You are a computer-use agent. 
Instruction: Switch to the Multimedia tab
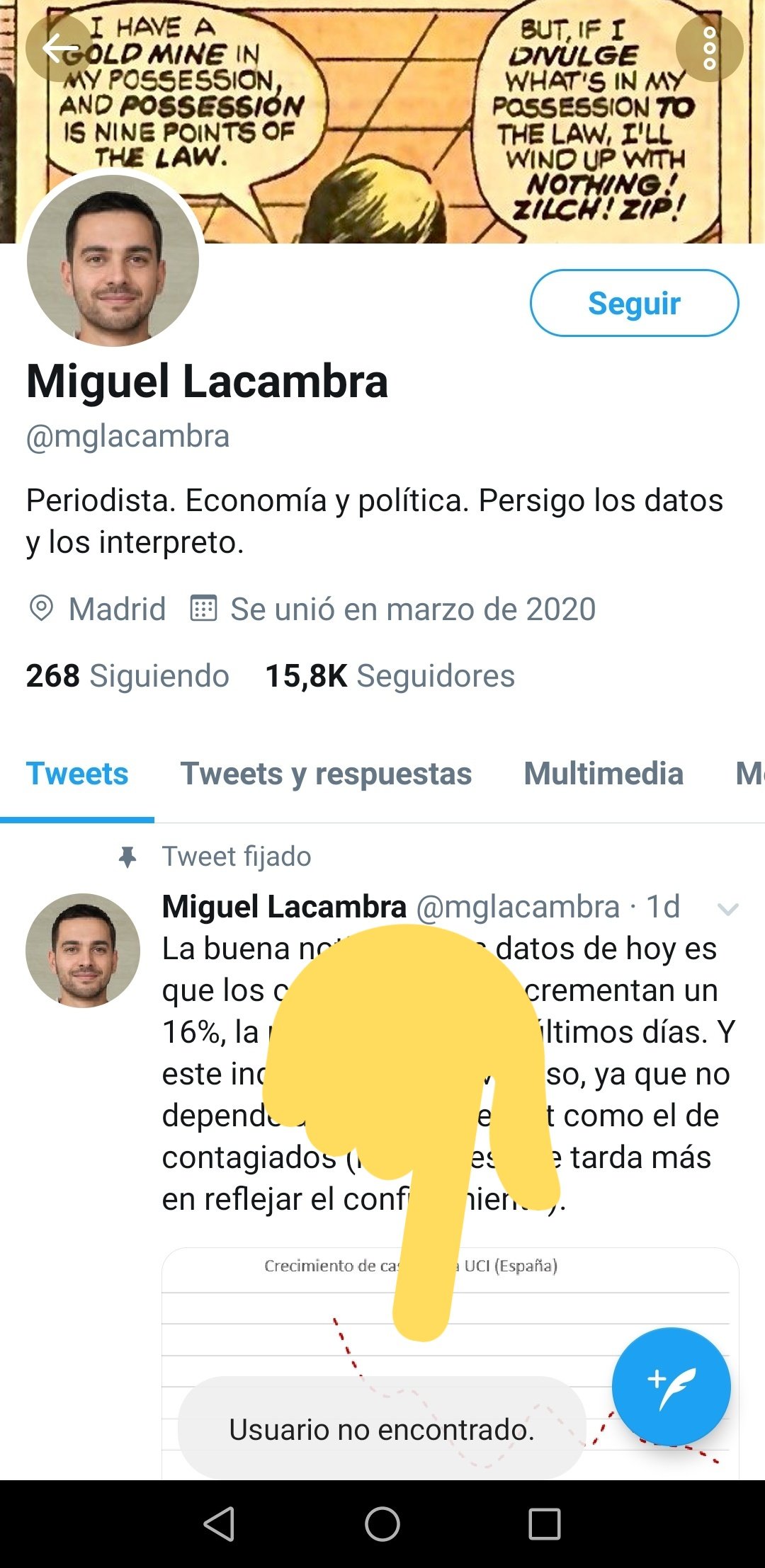[x=603, y=774]
